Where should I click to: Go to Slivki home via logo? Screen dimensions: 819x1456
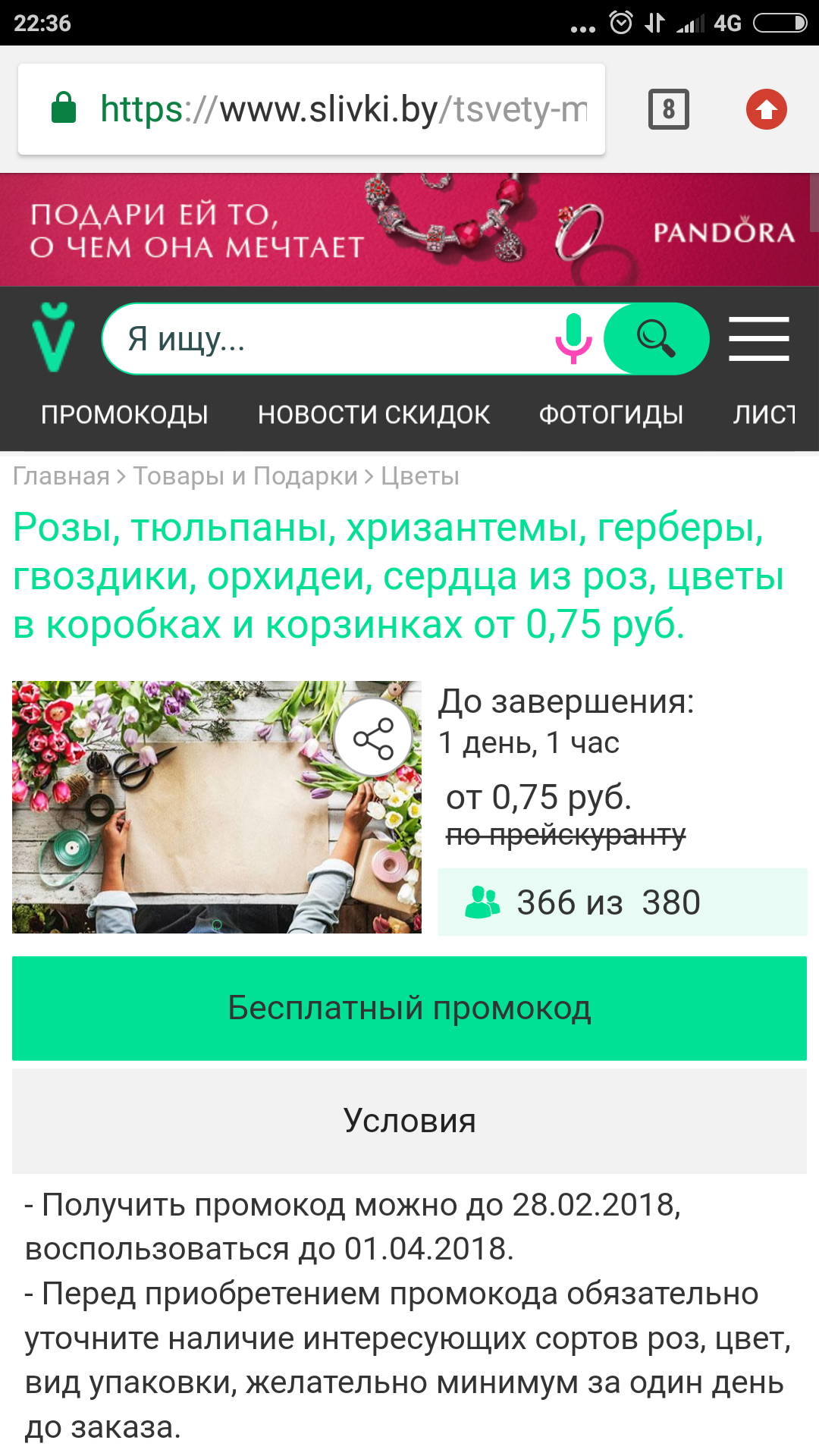(53, 338)
